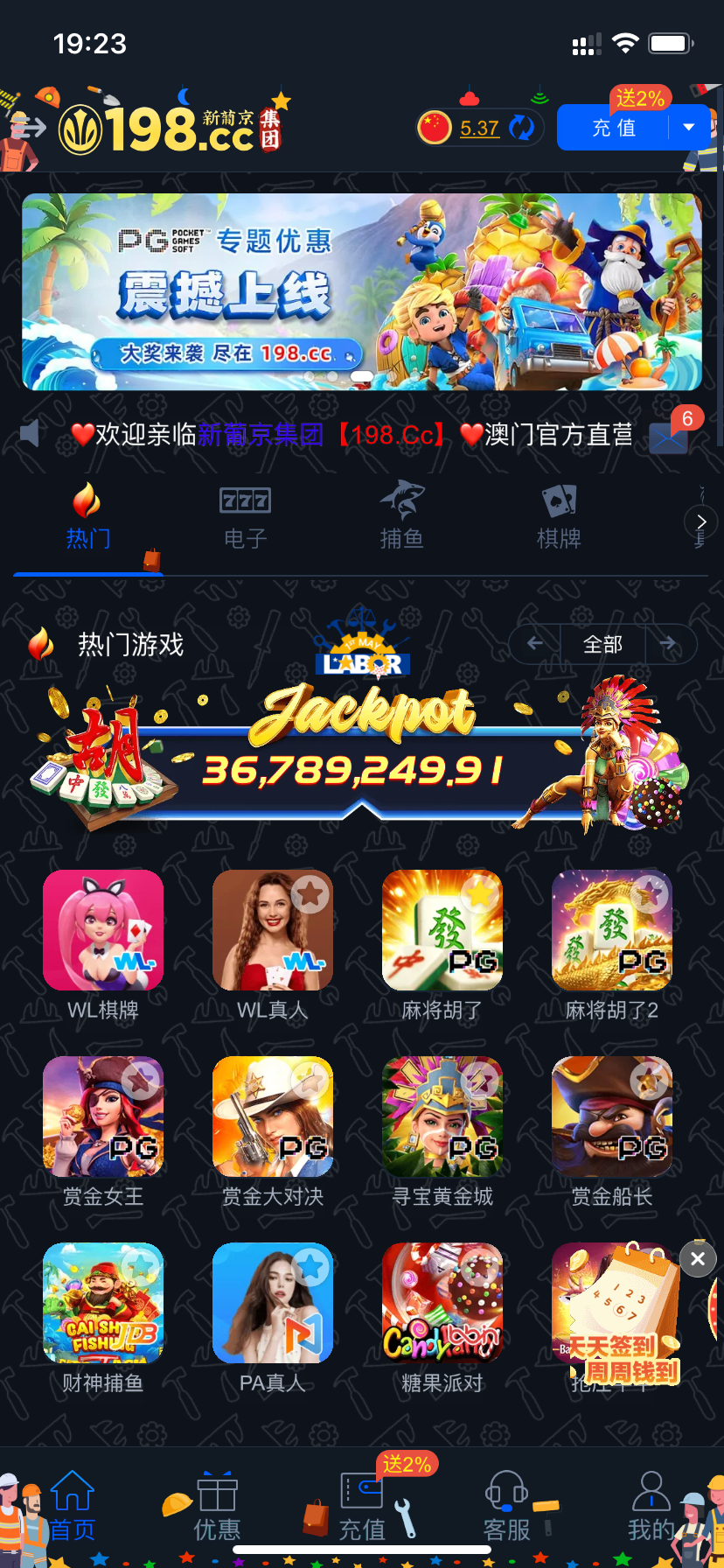Launch 赏金女王 game
The image size is (724, 1568).
click(x=103, y=1117)
